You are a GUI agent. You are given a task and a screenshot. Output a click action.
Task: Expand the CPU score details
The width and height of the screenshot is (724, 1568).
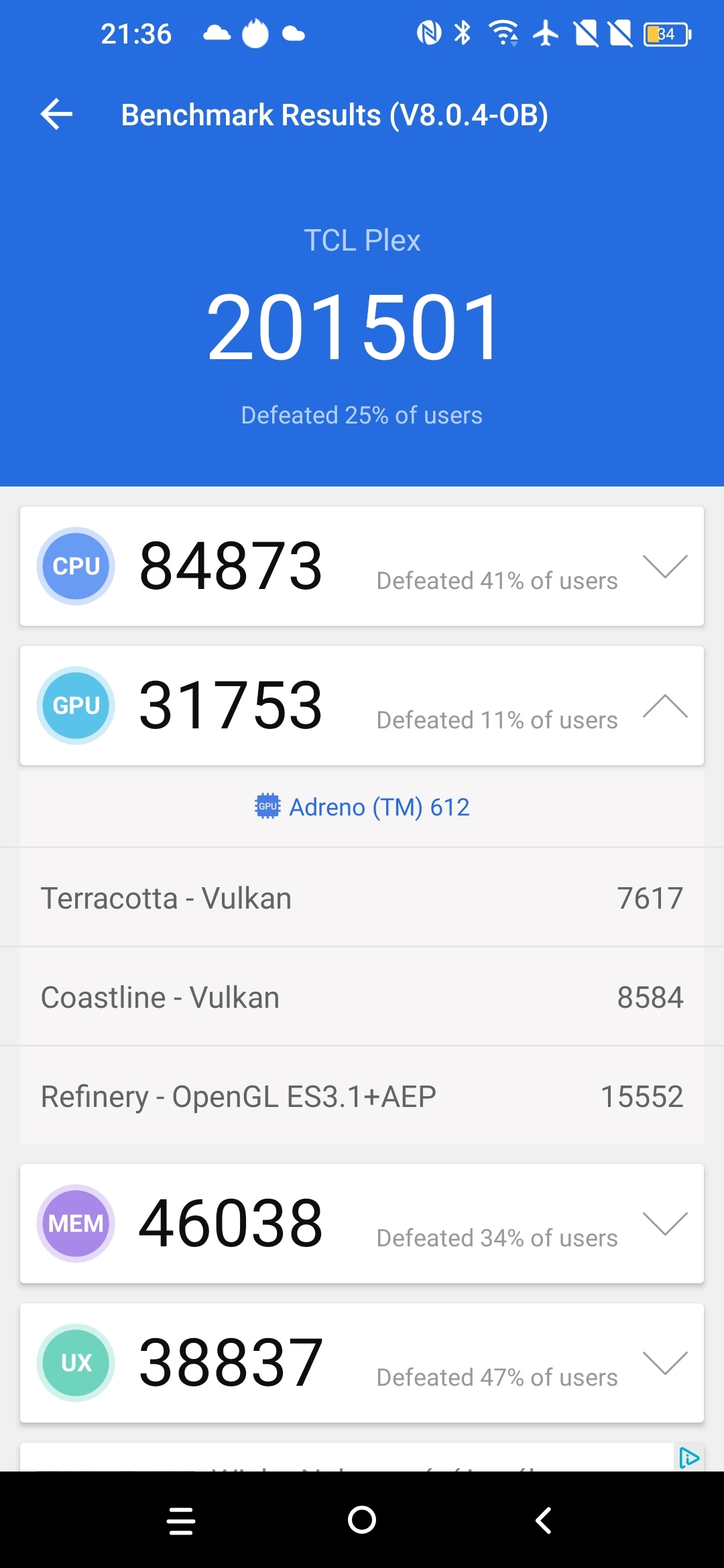tap(664, 566)
